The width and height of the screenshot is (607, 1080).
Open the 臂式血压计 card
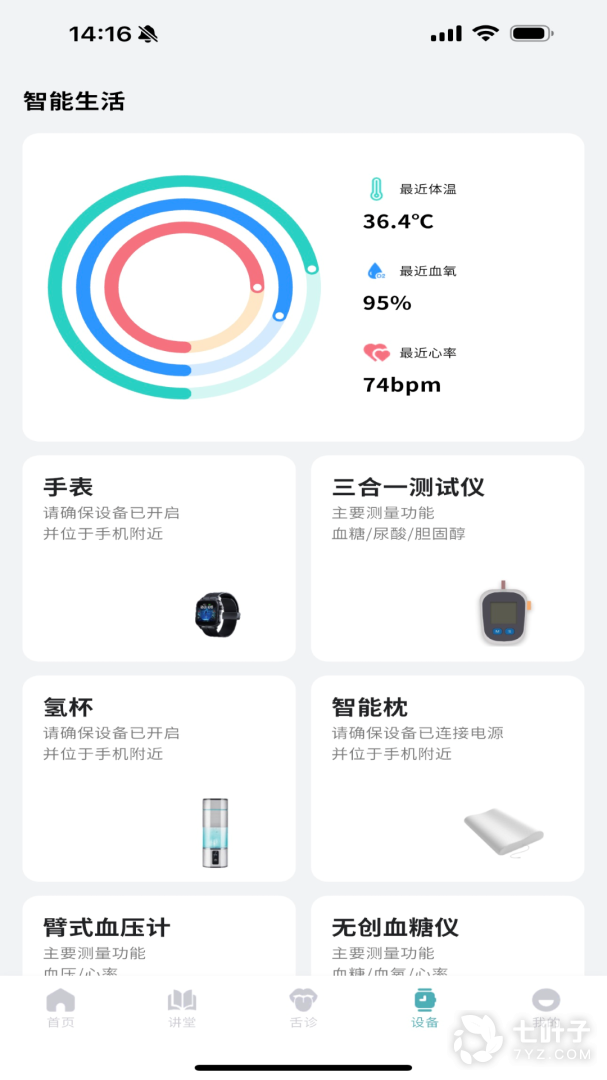pos(159,936)
